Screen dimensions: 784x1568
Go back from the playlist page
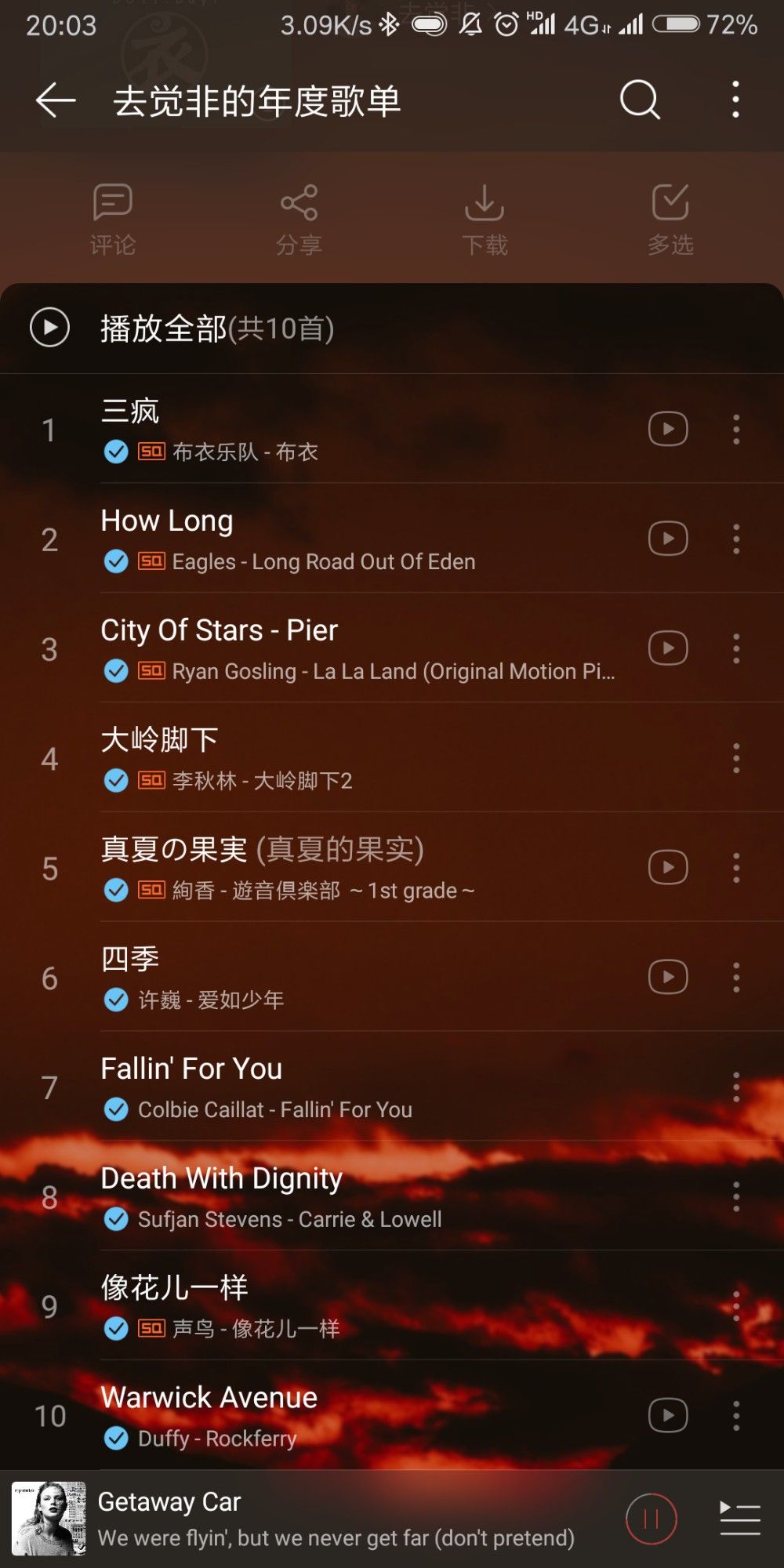(x=56, y=100)
